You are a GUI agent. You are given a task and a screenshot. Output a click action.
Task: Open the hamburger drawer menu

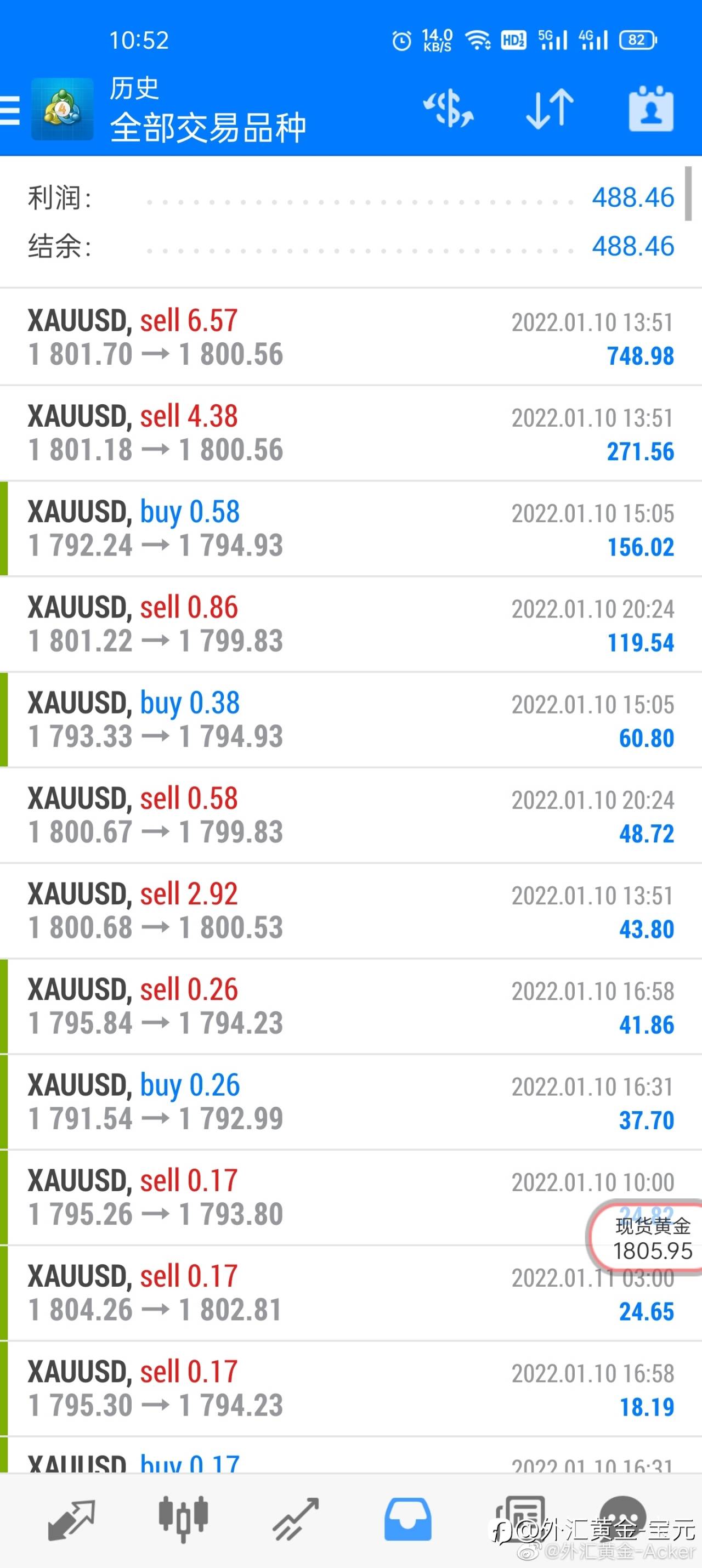10,111
